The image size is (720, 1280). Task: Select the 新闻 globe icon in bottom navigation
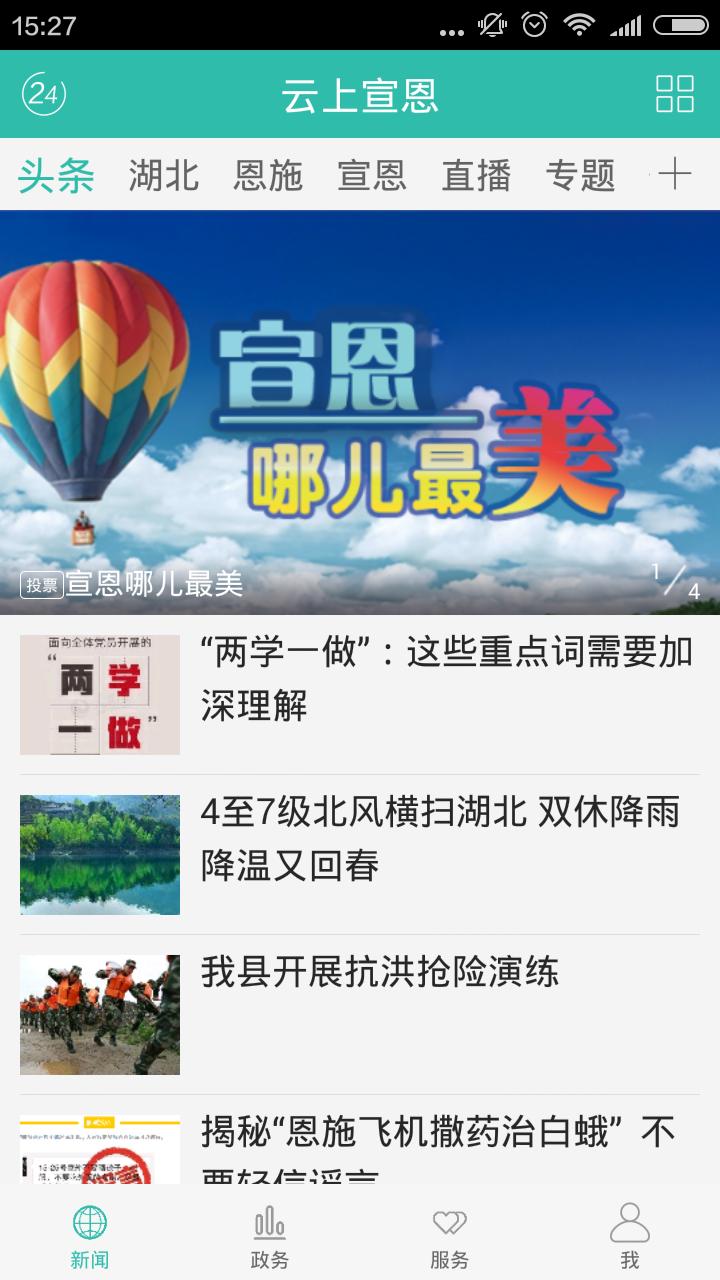tap(90, 1232)
